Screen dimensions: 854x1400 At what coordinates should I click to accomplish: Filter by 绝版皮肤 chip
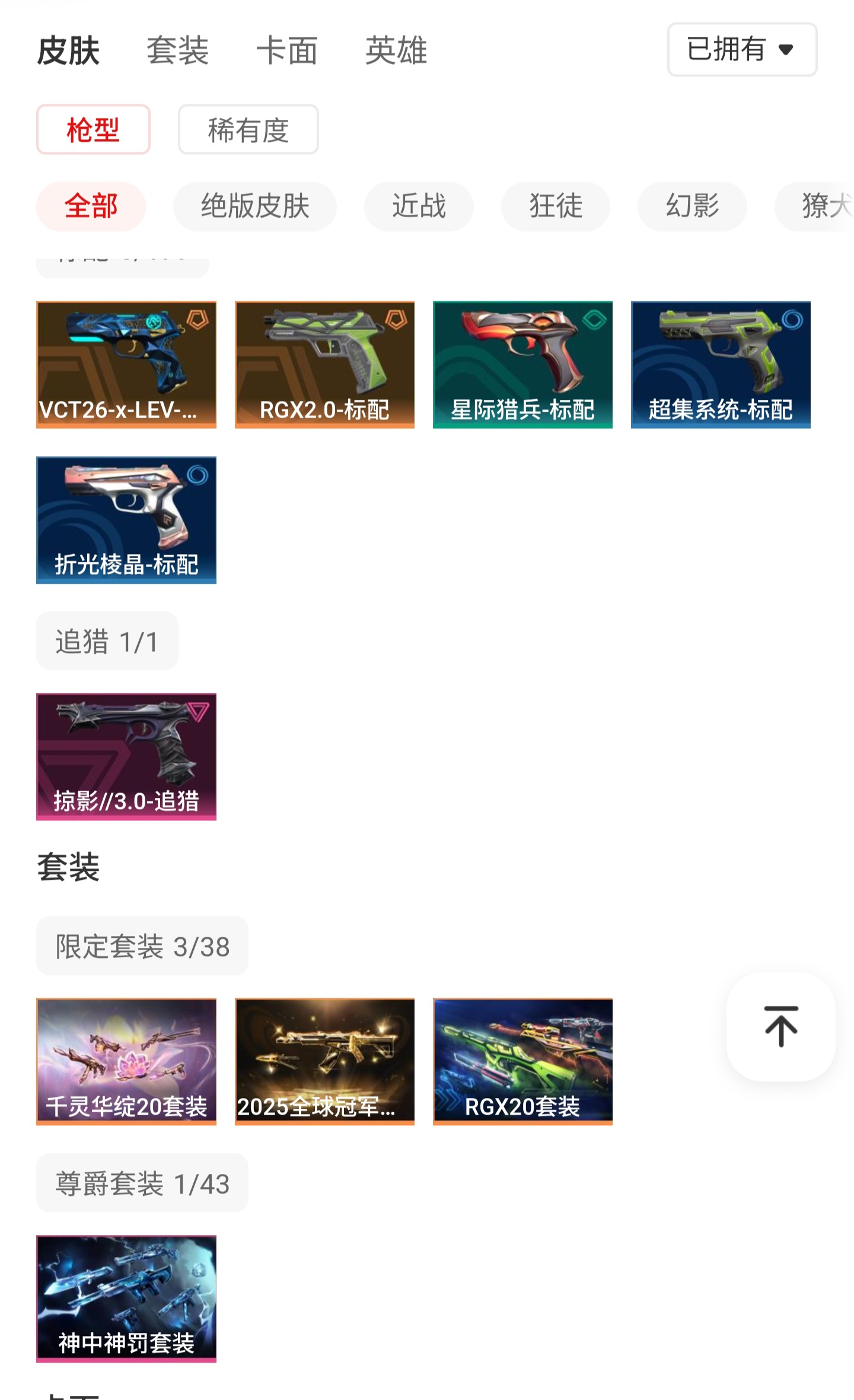coord(254,206)
